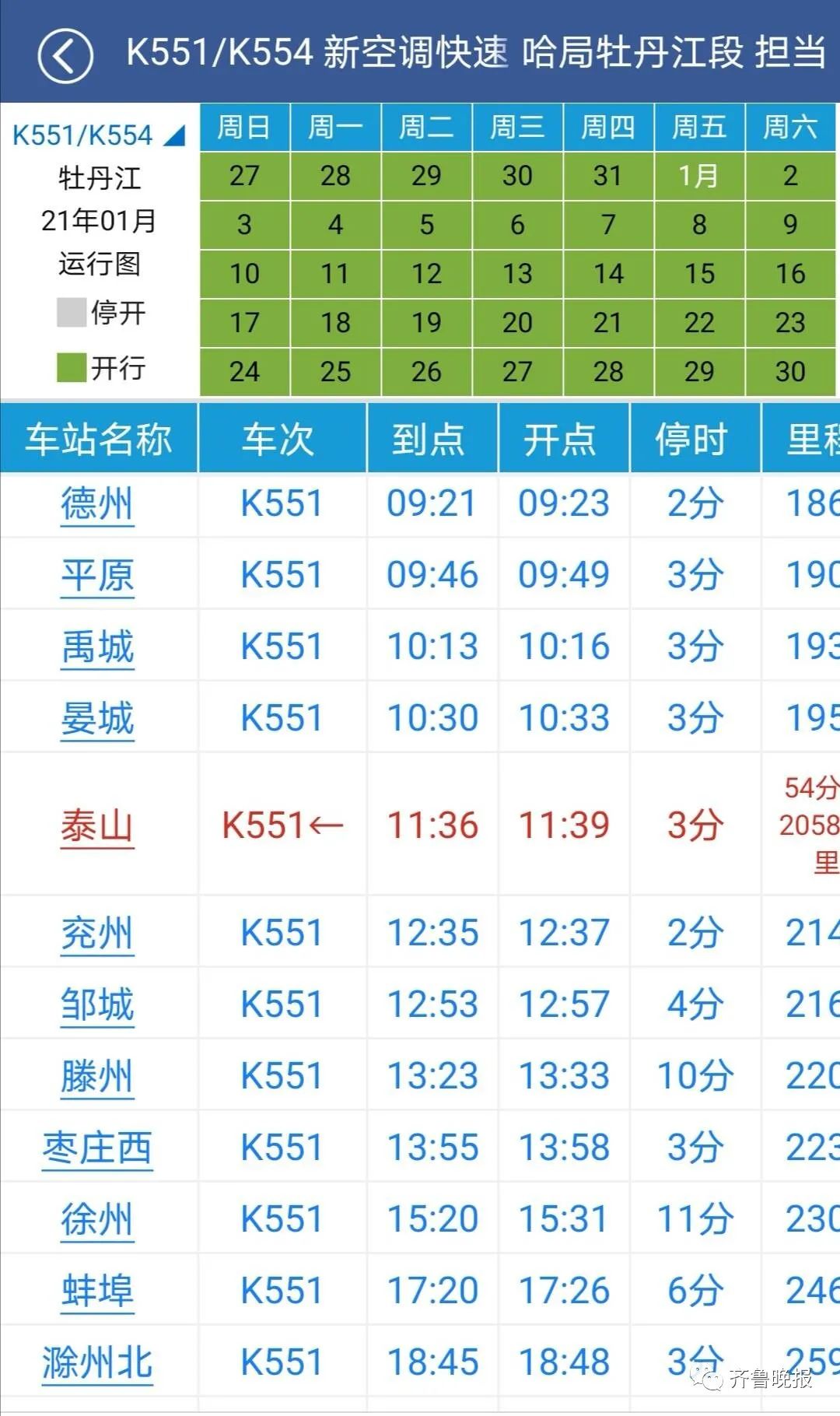Open the 滁州北 station link
Viewport: 840px width, 1416px height.
coord(97,1363)
